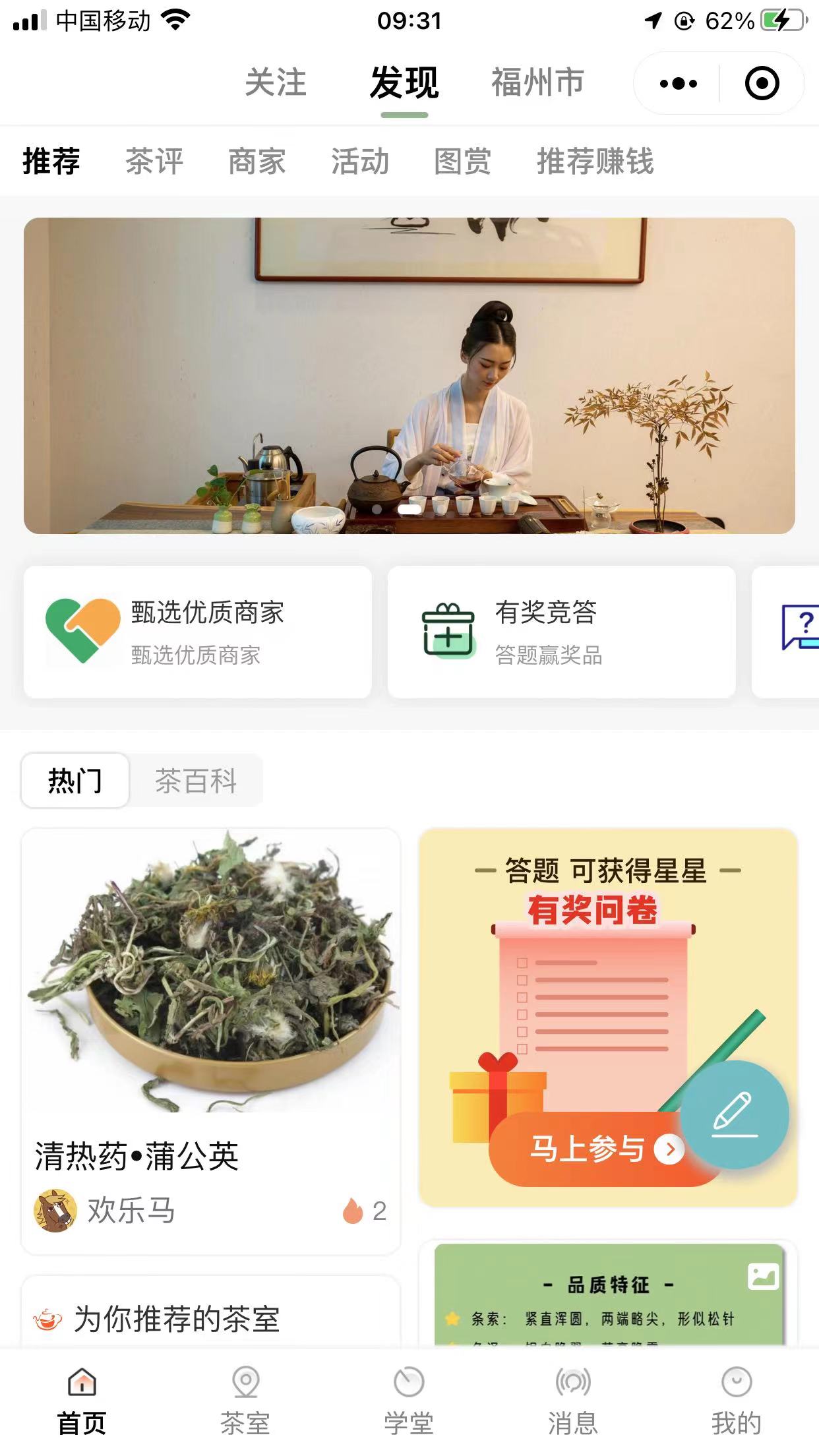
Task: Select the 活动 category tab
Action: tap(360, 162)
